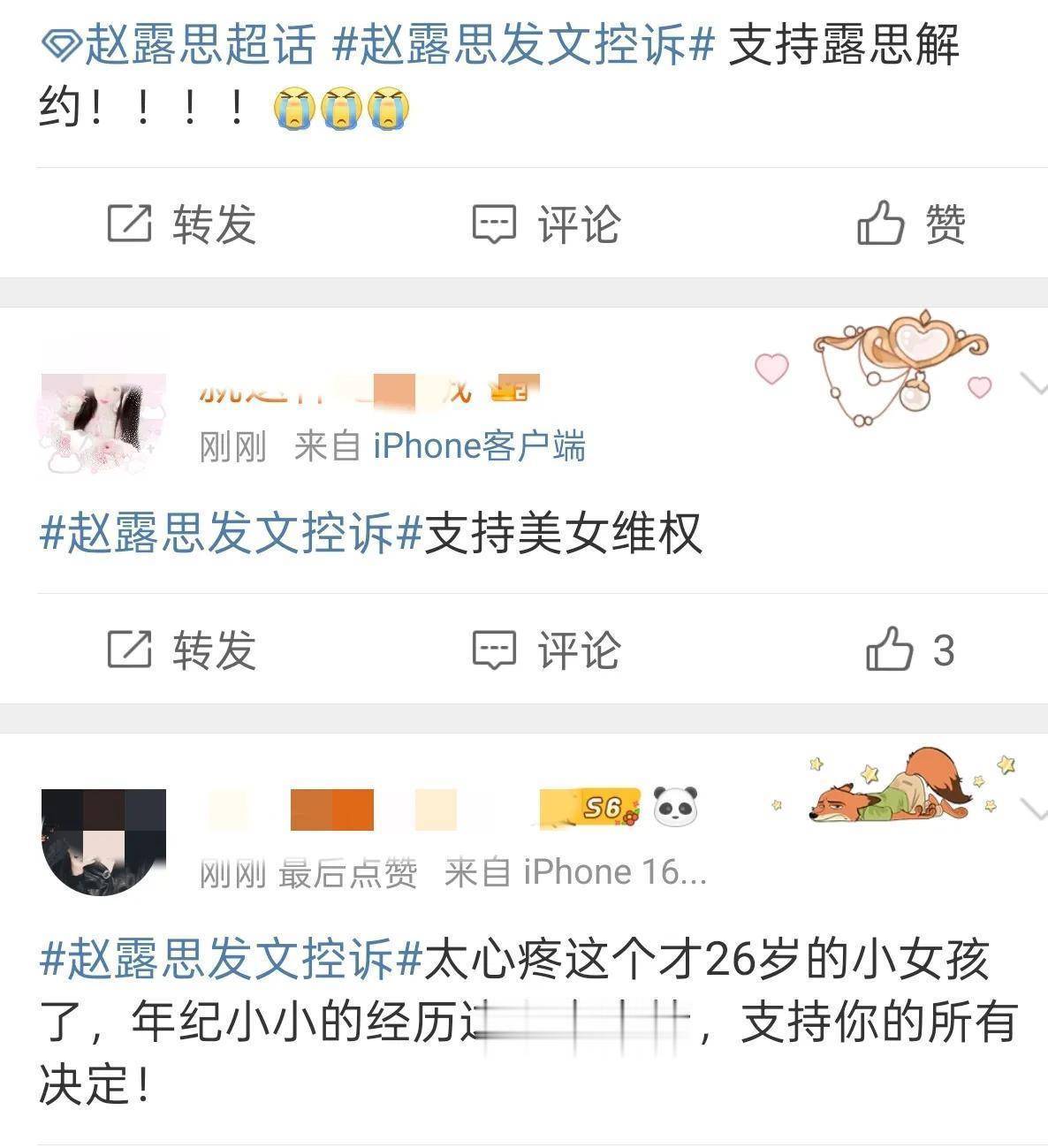This screenshot has width=1048, height=1148.
Task: Open iPhone客户端 source link
Action: [479, 446]
